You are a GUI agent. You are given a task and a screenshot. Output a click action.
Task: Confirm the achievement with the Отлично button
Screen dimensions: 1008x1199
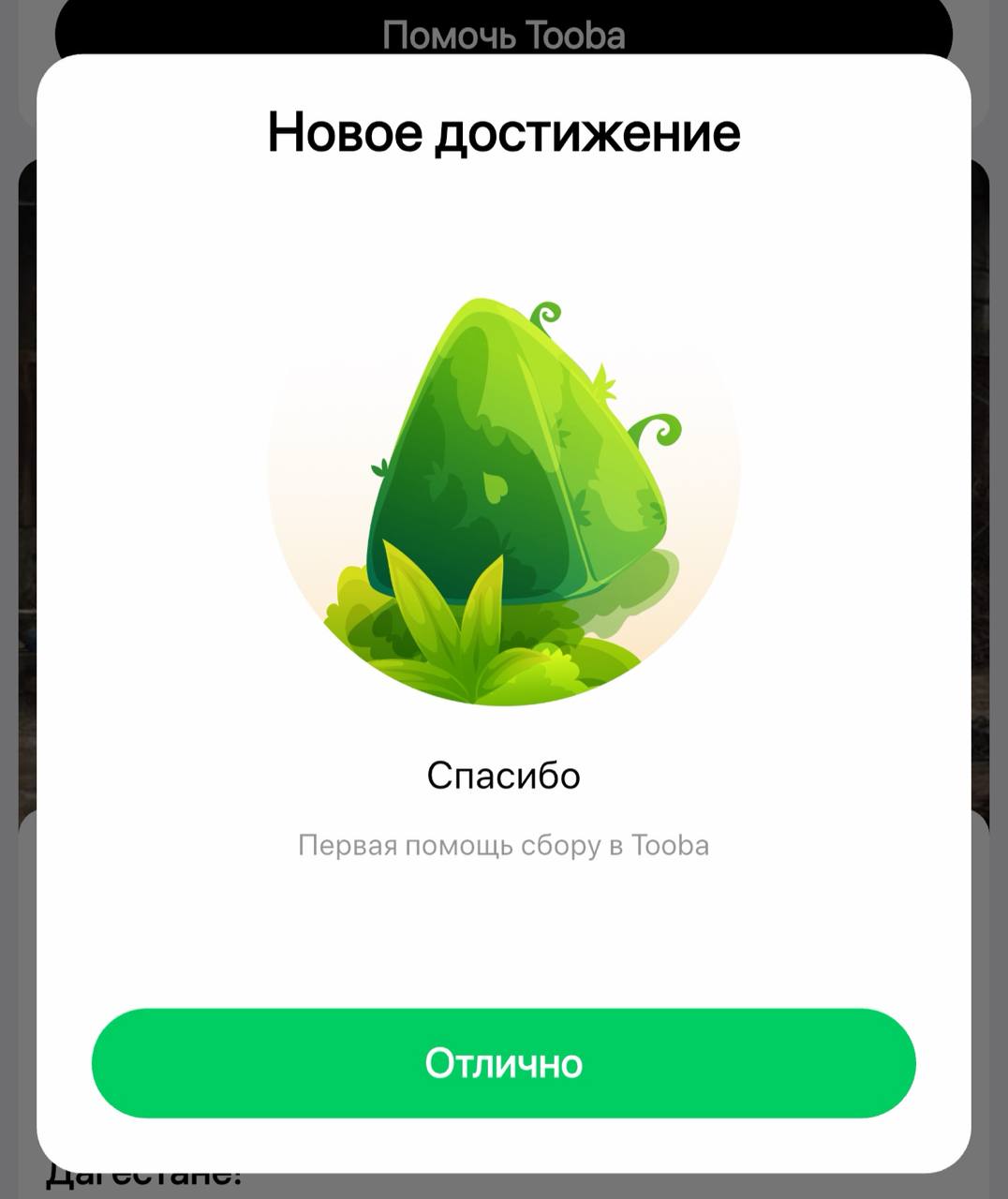(x=503, y=1063)
